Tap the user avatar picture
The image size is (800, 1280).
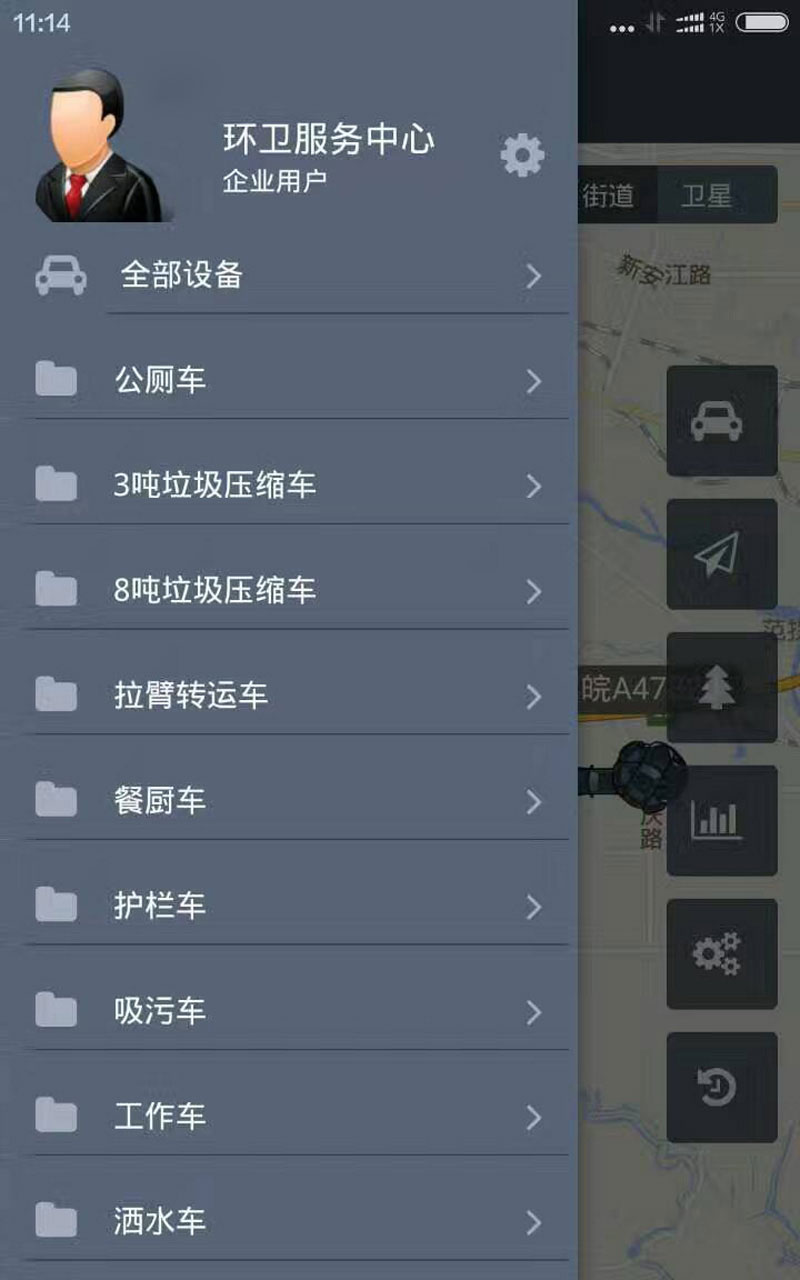pyautogui.click(x=97, y=145)
